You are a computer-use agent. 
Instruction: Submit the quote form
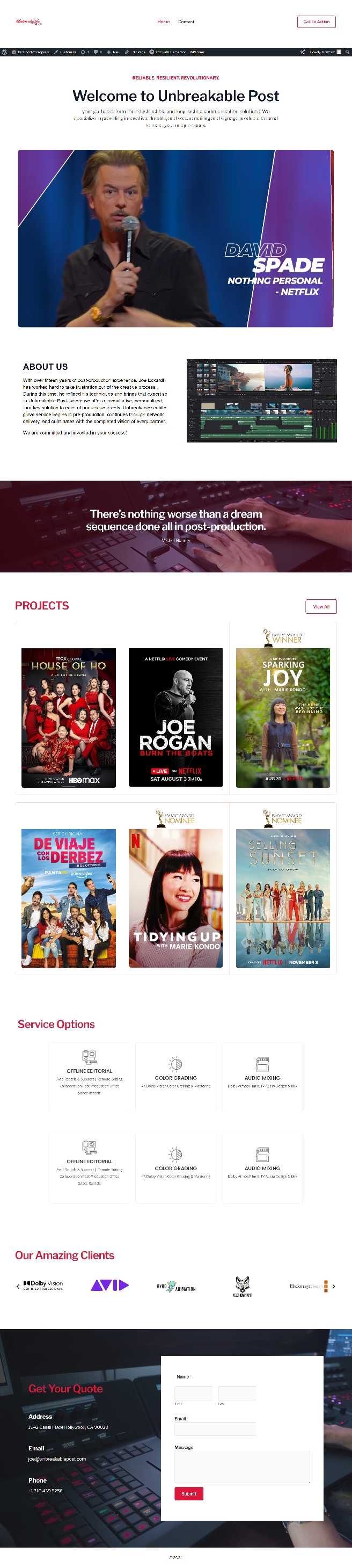tap(188, 1493)
